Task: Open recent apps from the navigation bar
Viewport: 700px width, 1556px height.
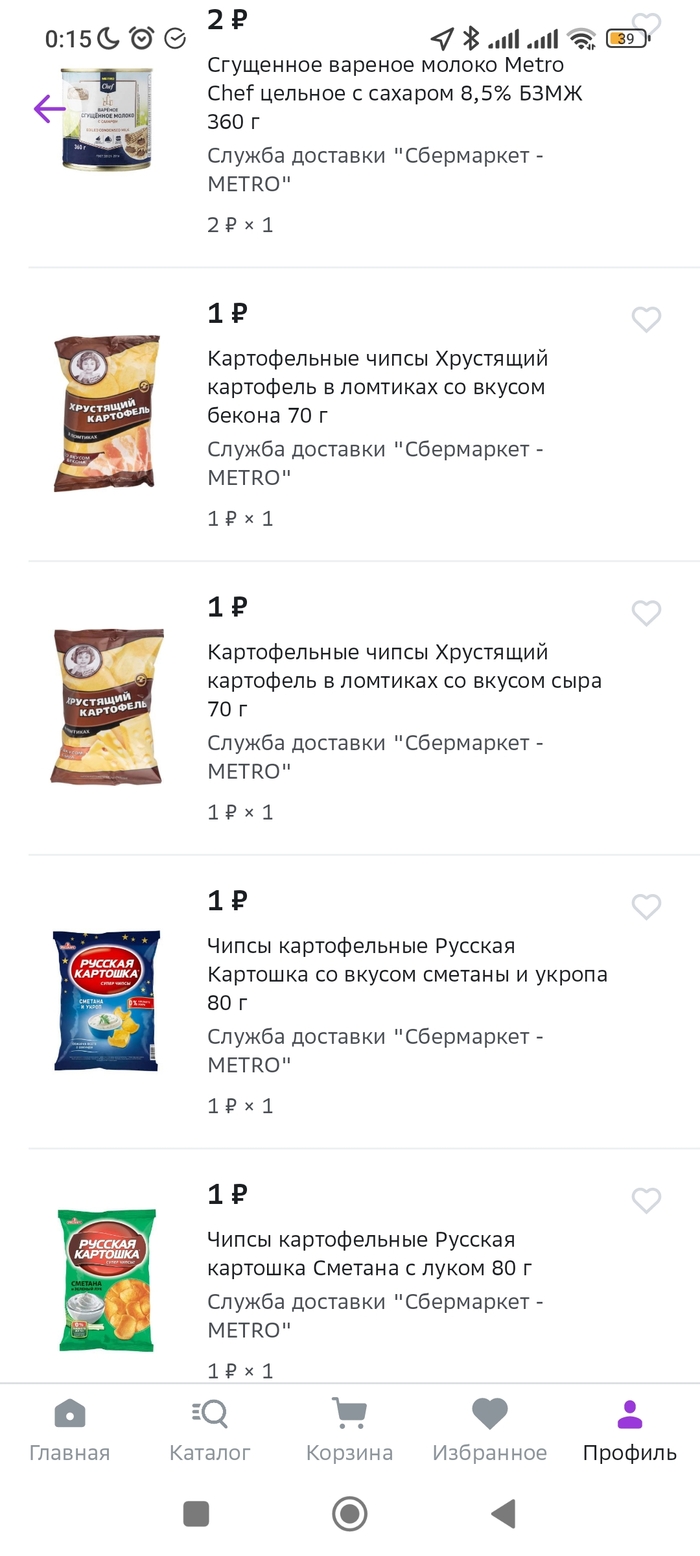Action: click(196, 1514)
